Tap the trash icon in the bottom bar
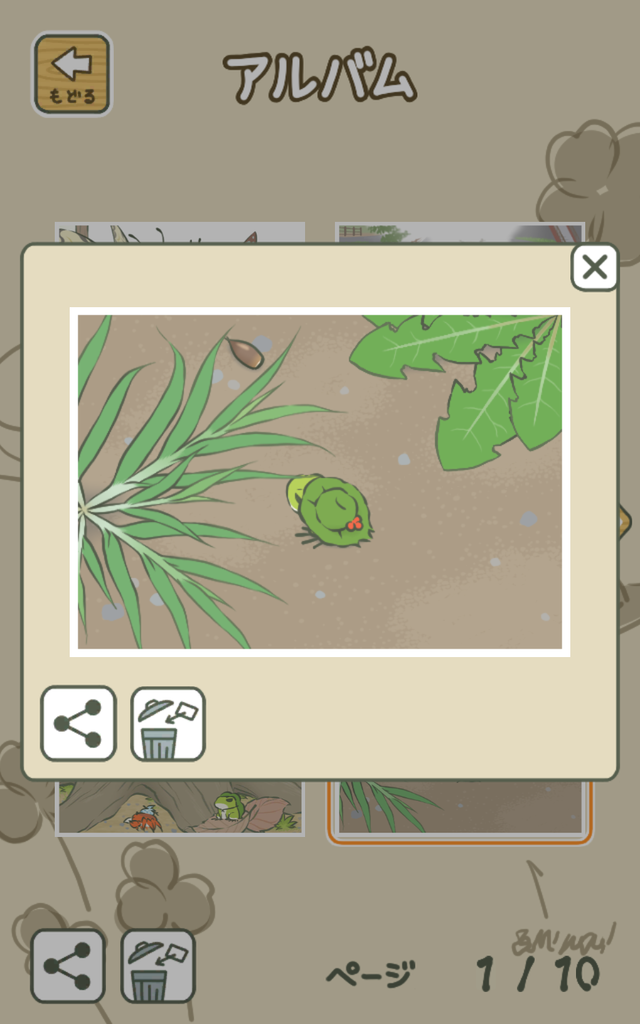640x1024 pixels. pyautogui.click(x=158, y=966)
